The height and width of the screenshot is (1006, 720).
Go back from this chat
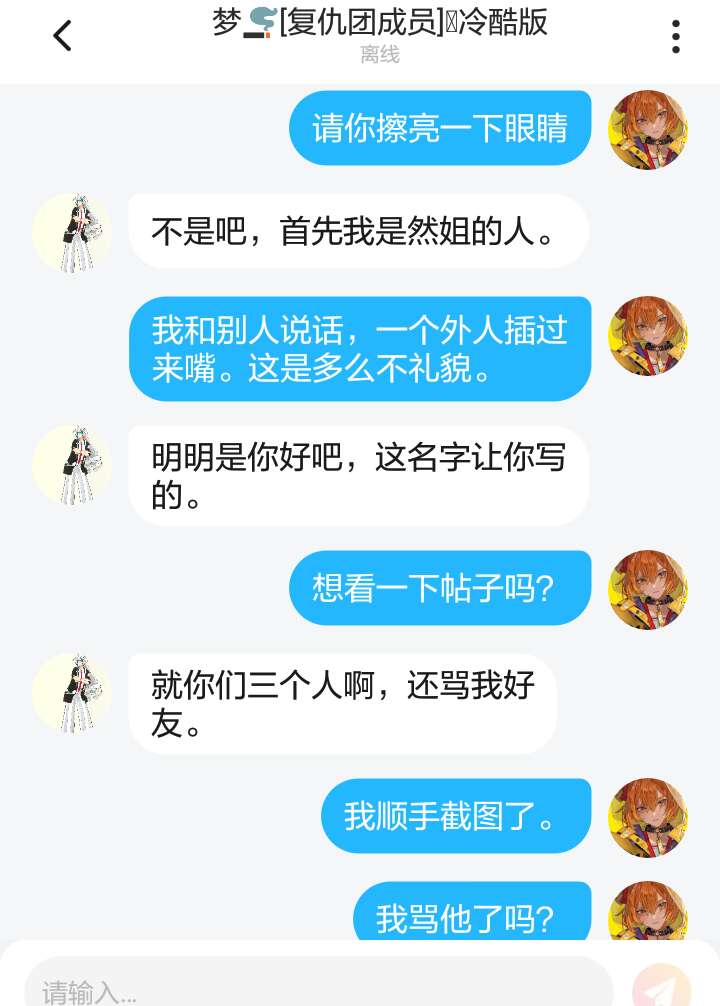pyautogui.click(x=62, y=36)
